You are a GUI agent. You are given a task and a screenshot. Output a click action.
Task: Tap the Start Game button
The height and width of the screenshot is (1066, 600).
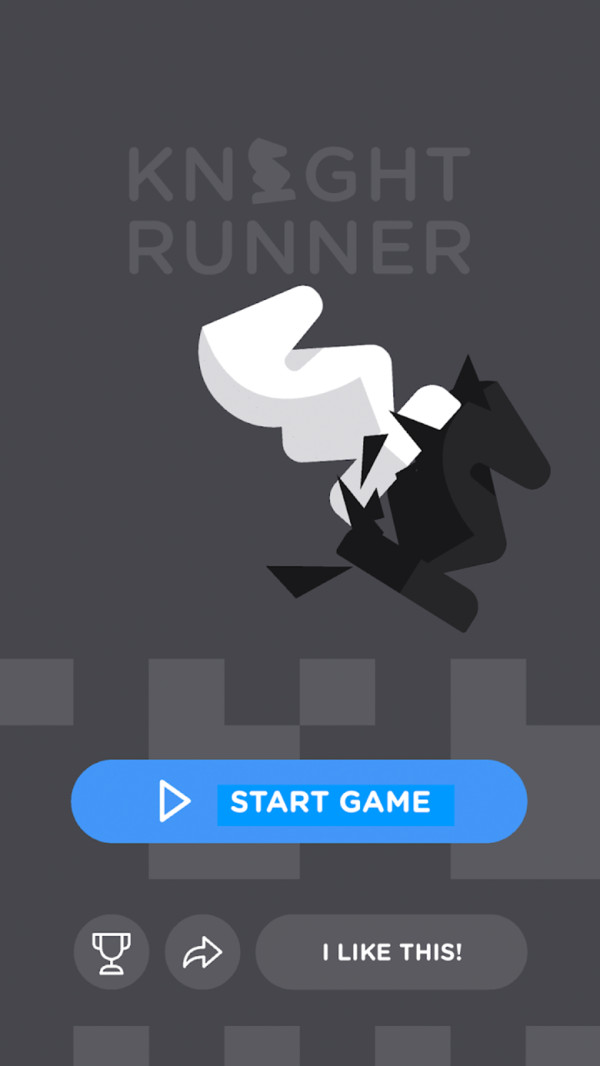pyautogui.click(x=299, y=801)
